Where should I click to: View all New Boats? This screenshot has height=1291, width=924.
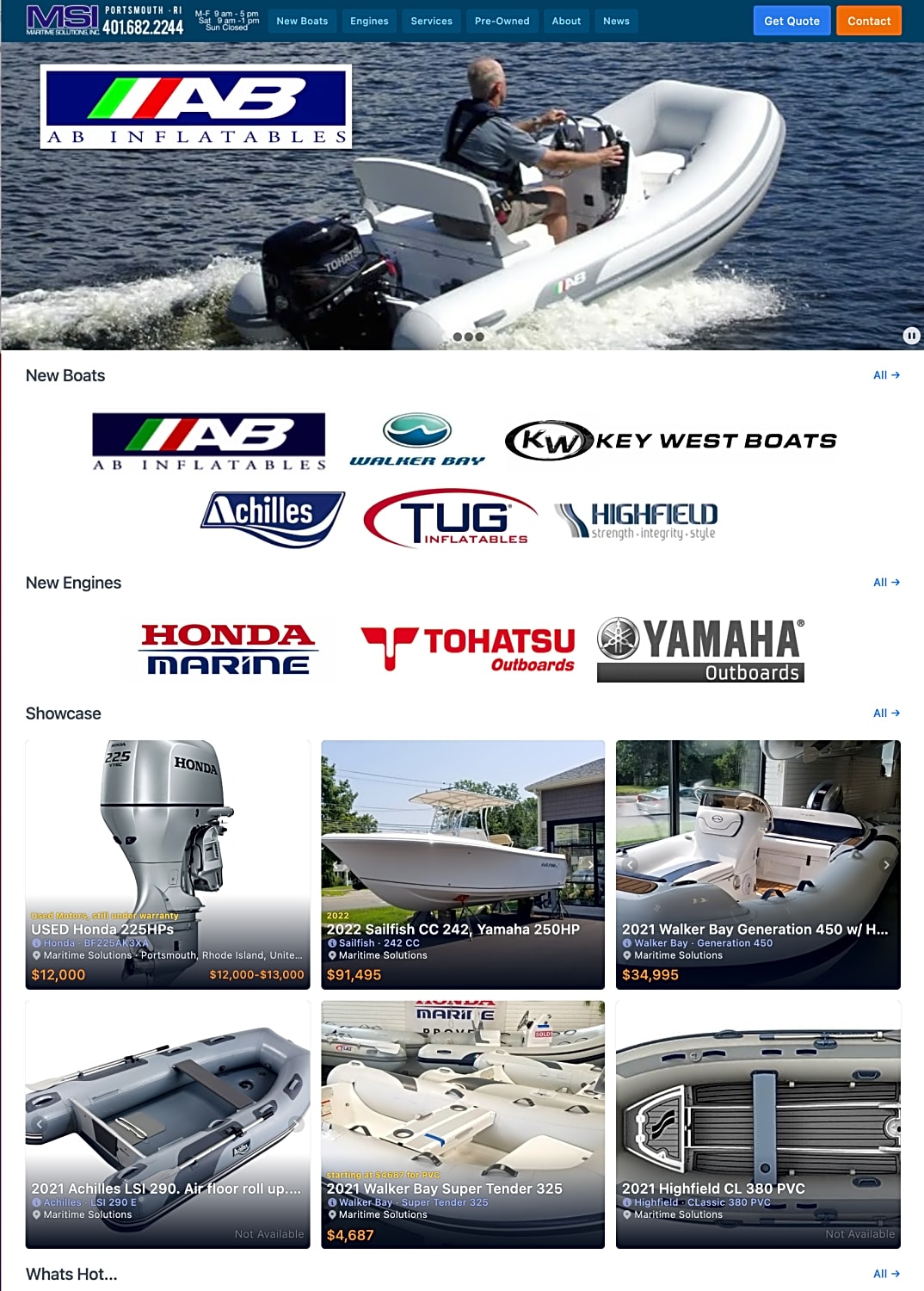click(x=886, y=375)
